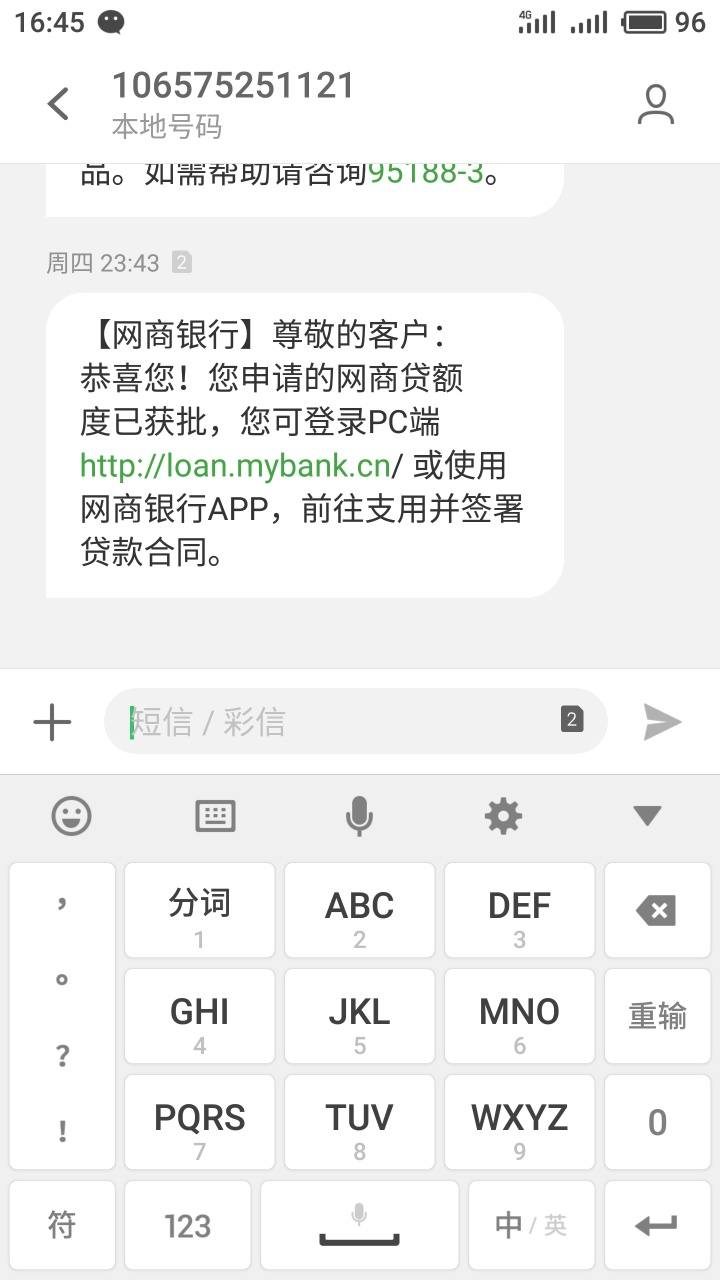720x1280 pixels.
Task: Send the message with the arrow icon
Action: click(x=661, y=722)
